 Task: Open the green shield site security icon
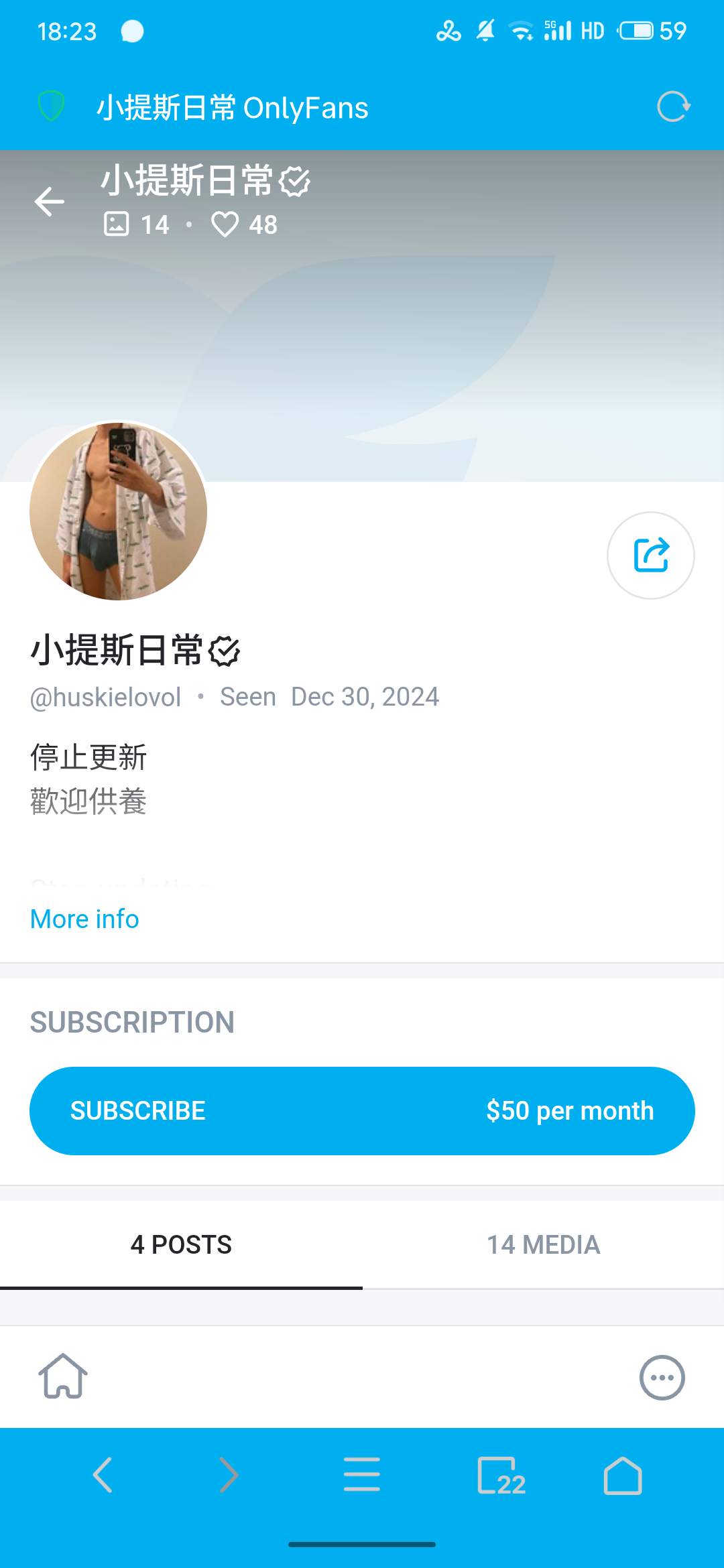[51, 107]
